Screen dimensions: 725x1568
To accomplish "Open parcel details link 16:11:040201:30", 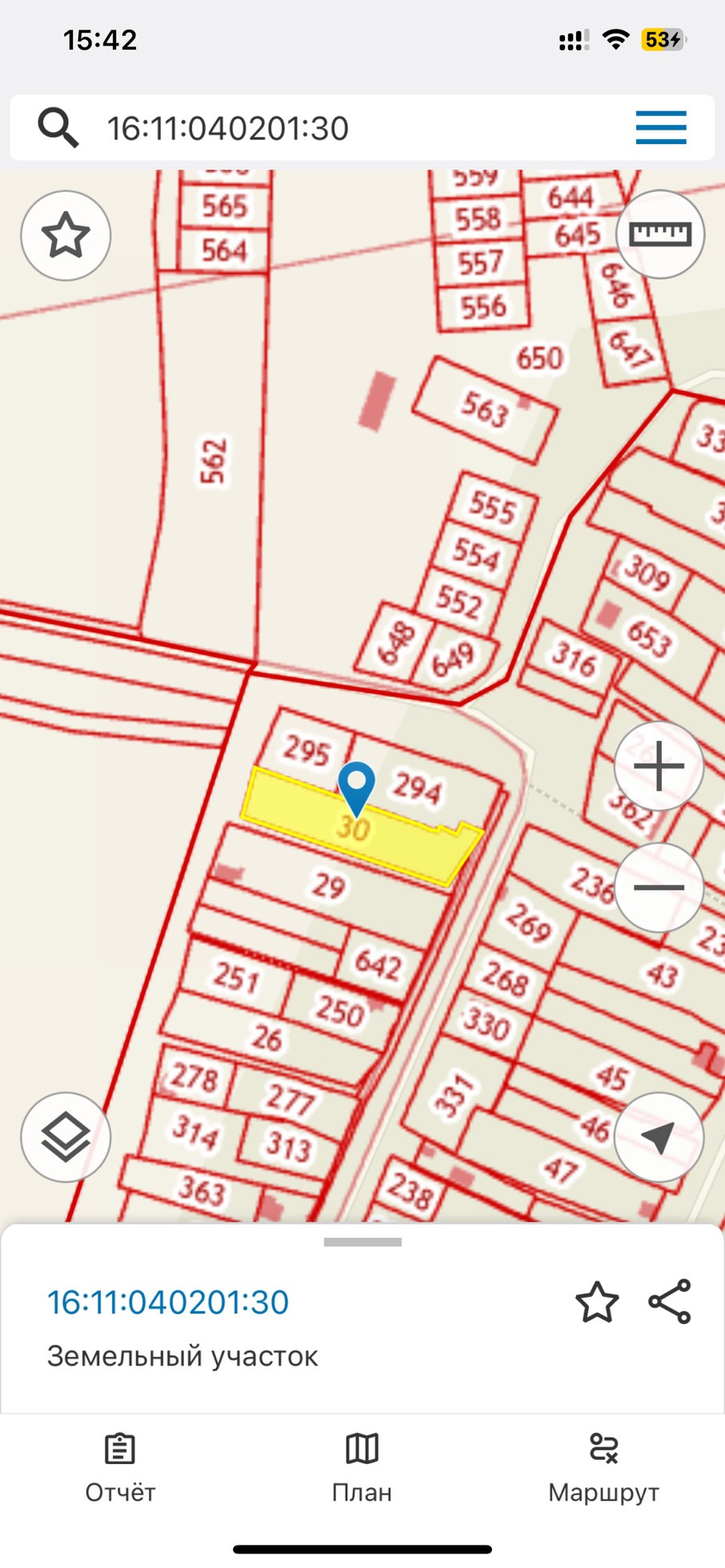I will click(168, 1302).
